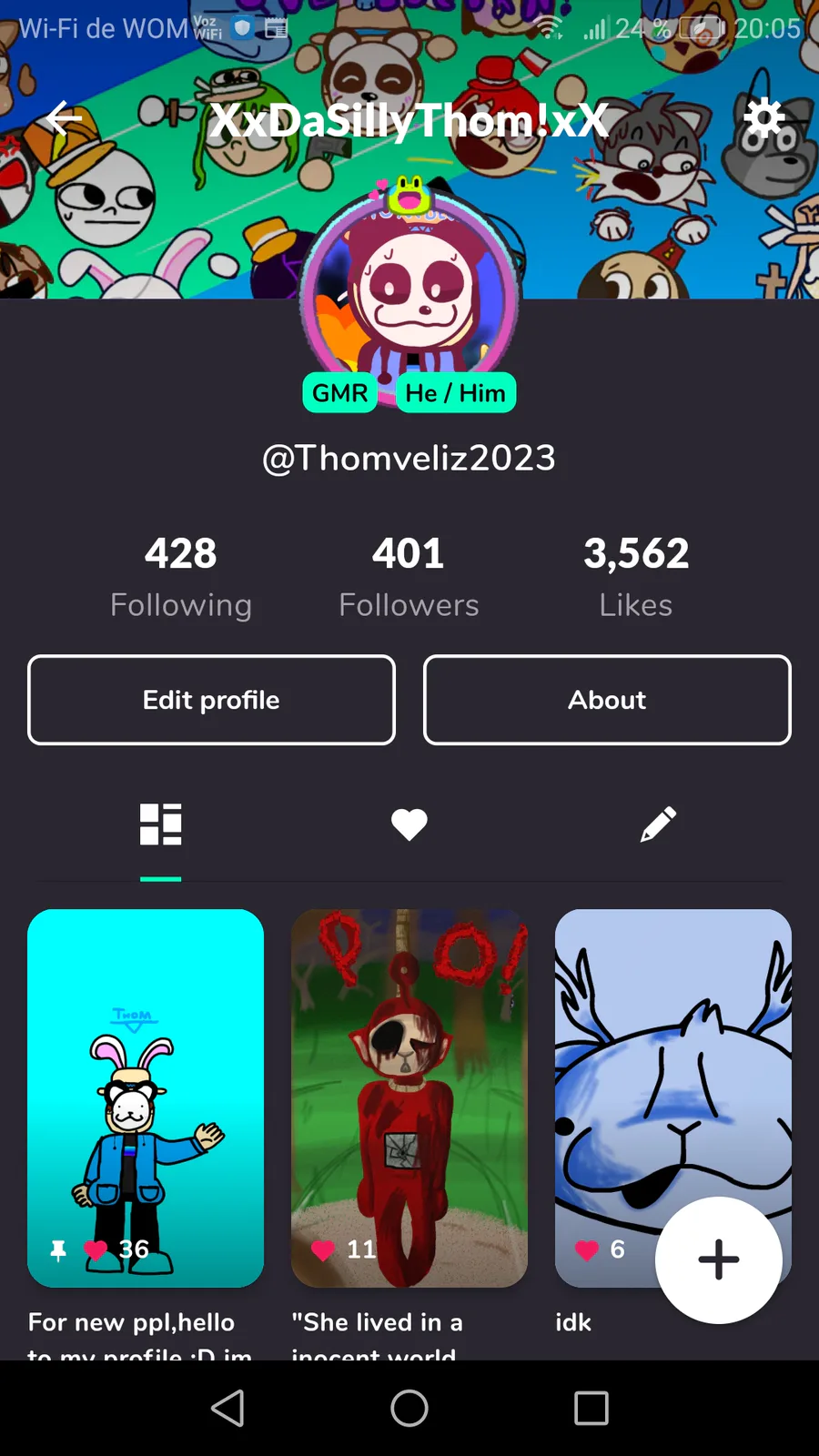This screenshot has height=1456, width=819.
Task: Open the system recent apps button
Action: 591,1408
